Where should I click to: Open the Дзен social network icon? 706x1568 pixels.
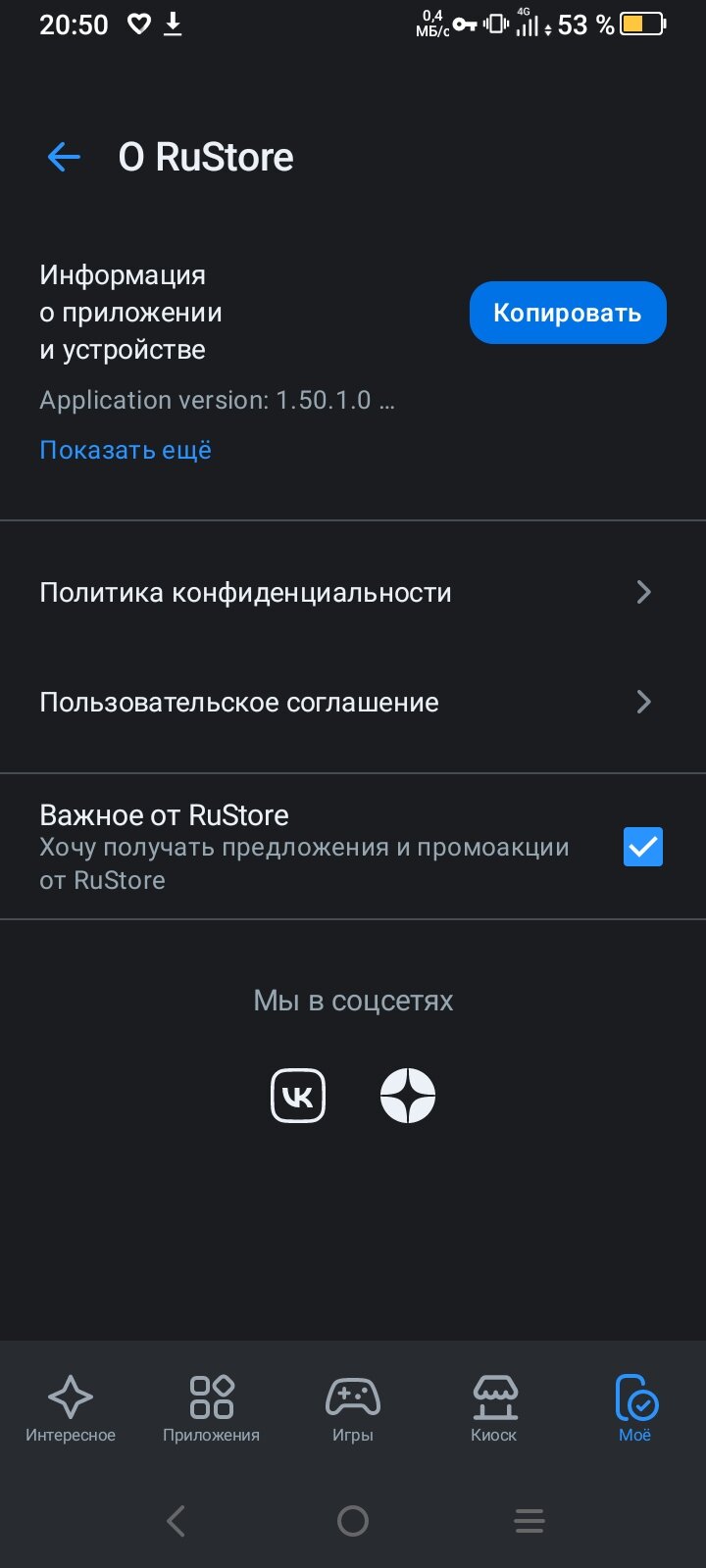[x=408, y=1095]
